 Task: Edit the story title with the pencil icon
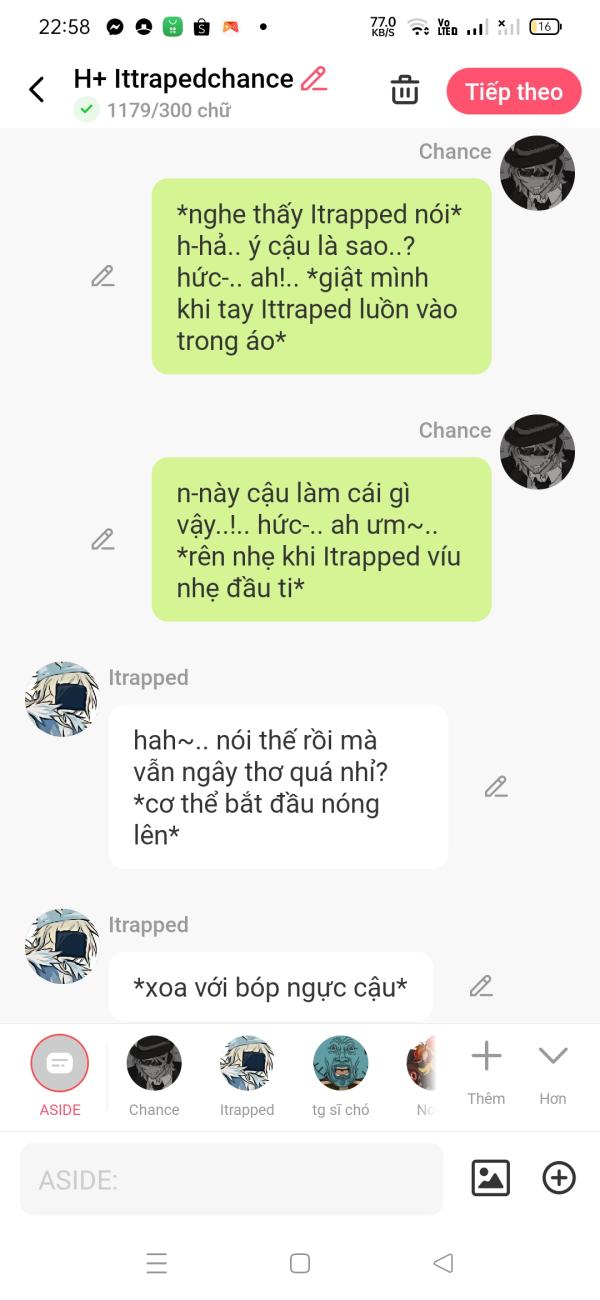coord(315,78)
